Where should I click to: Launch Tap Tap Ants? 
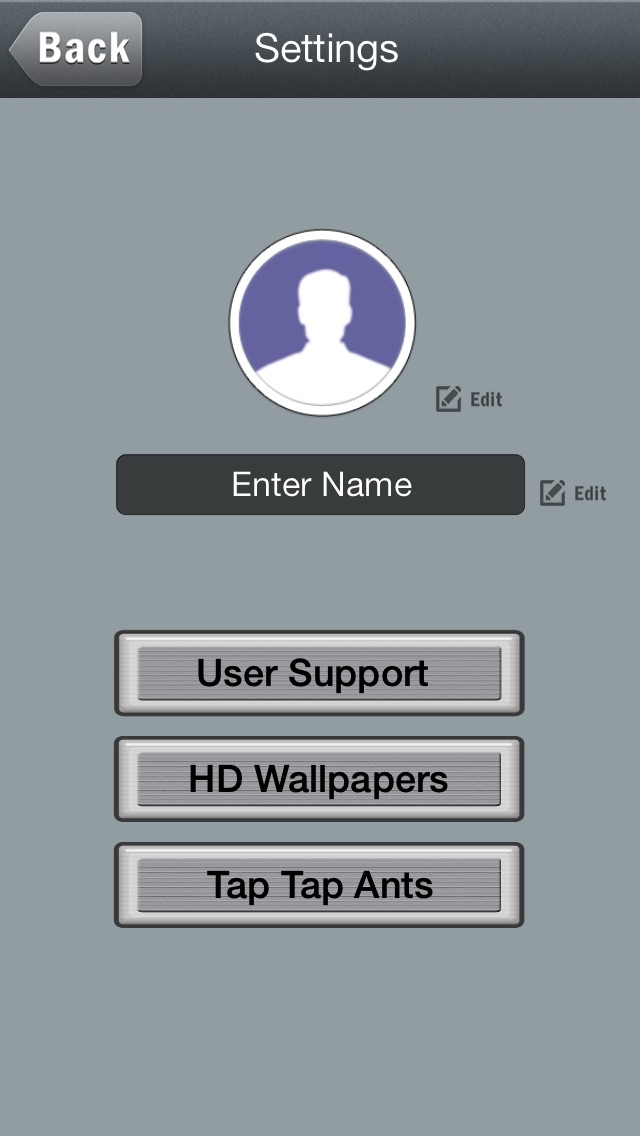[319, 885]
